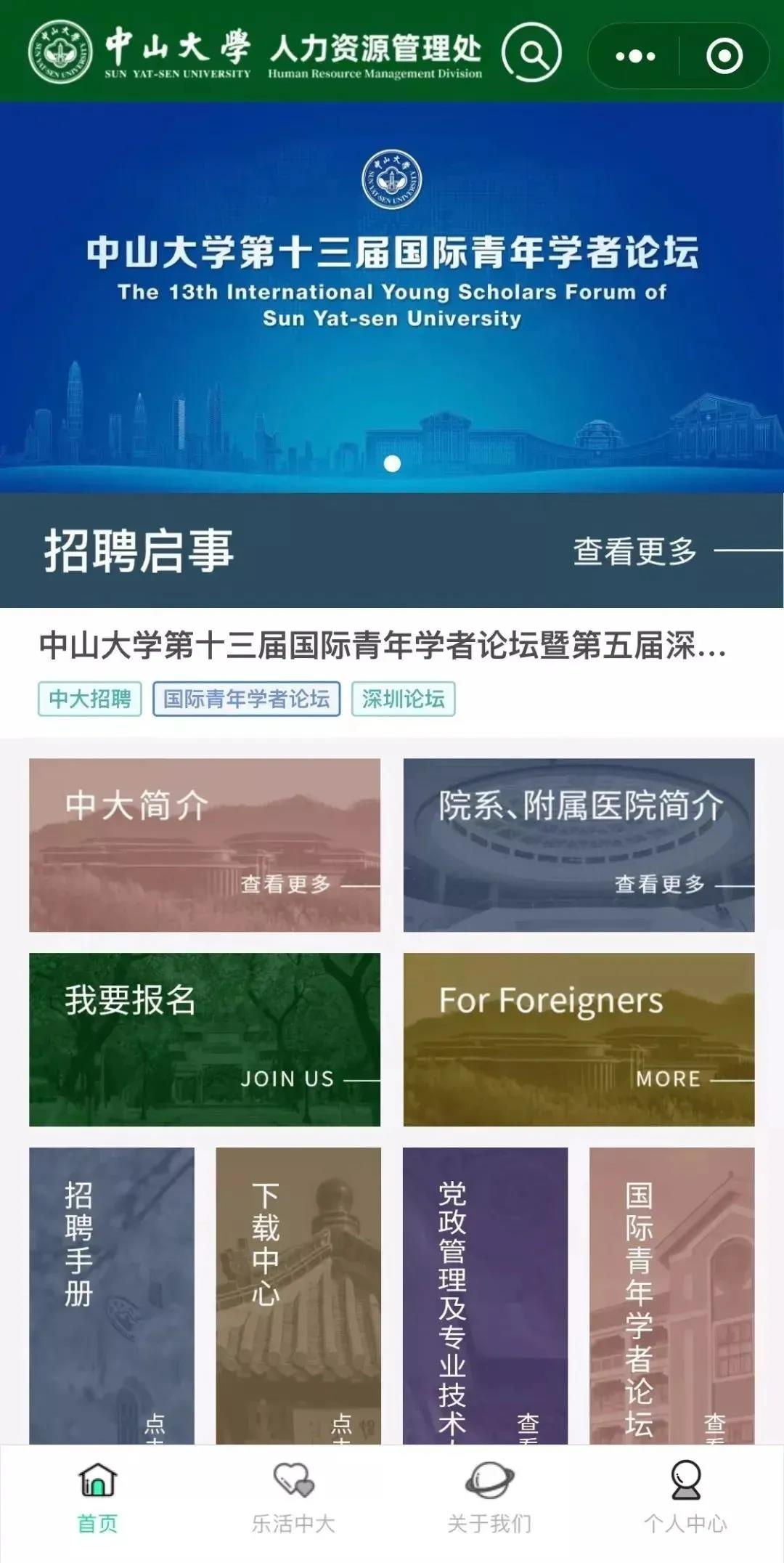Screen dimensions: 784x1563
Task: Go to the 个人中心 tab
Action: click(685, 1498)
